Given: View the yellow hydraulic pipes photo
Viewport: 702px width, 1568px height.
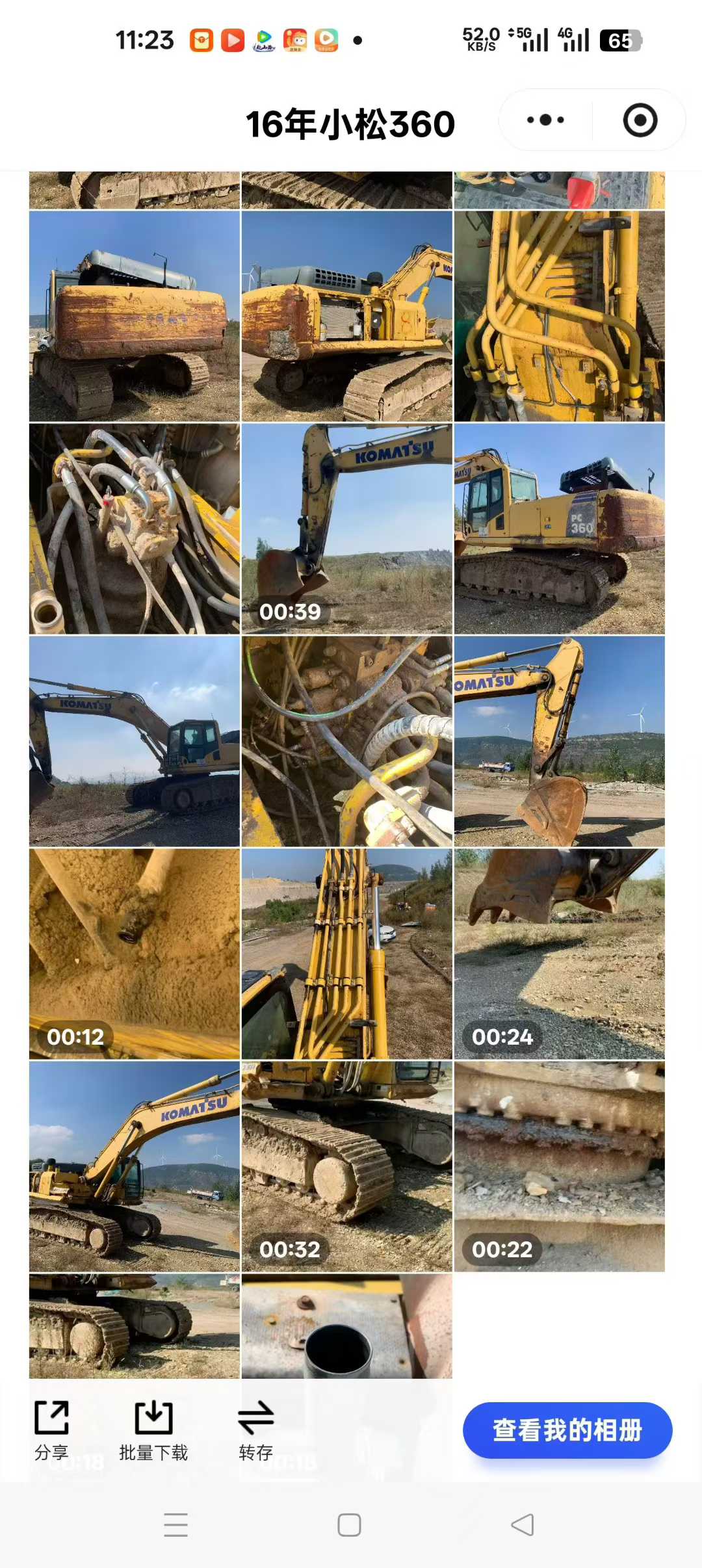Looking at the screenshot, I should point(559,316).
